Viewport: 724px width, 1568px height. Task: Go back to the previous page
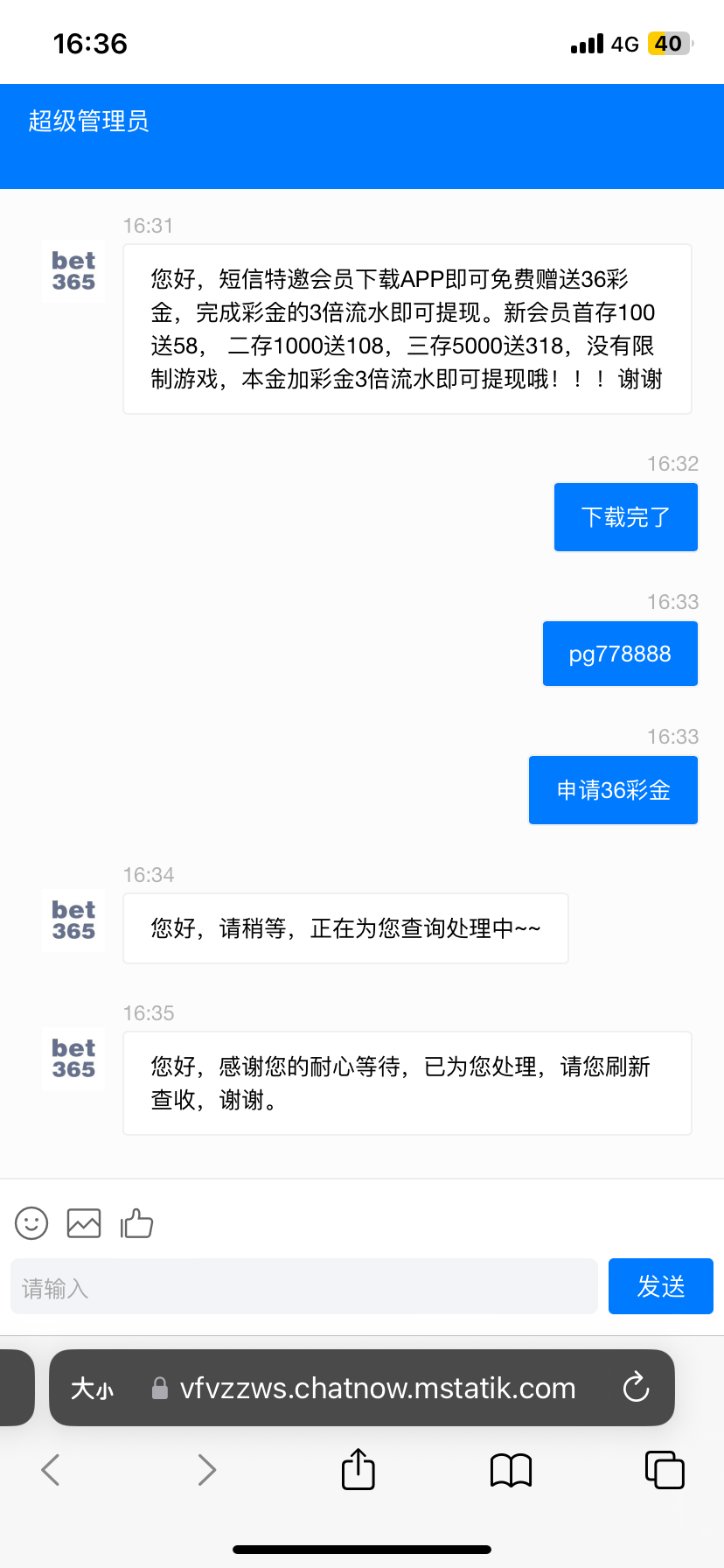click(x=51, y=1470)
